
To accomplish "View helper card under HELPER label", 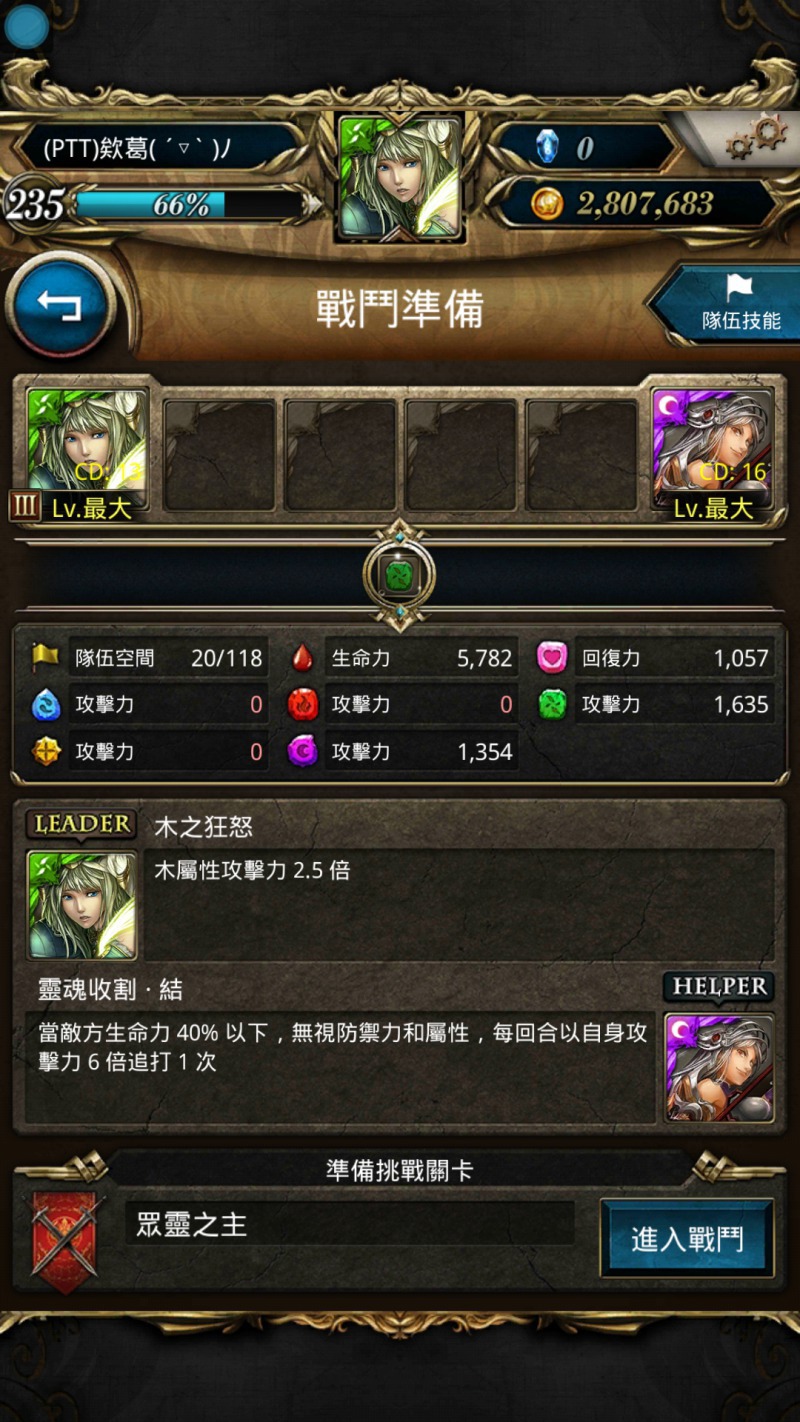I will pyautogui.click(x=720, y=1068).
